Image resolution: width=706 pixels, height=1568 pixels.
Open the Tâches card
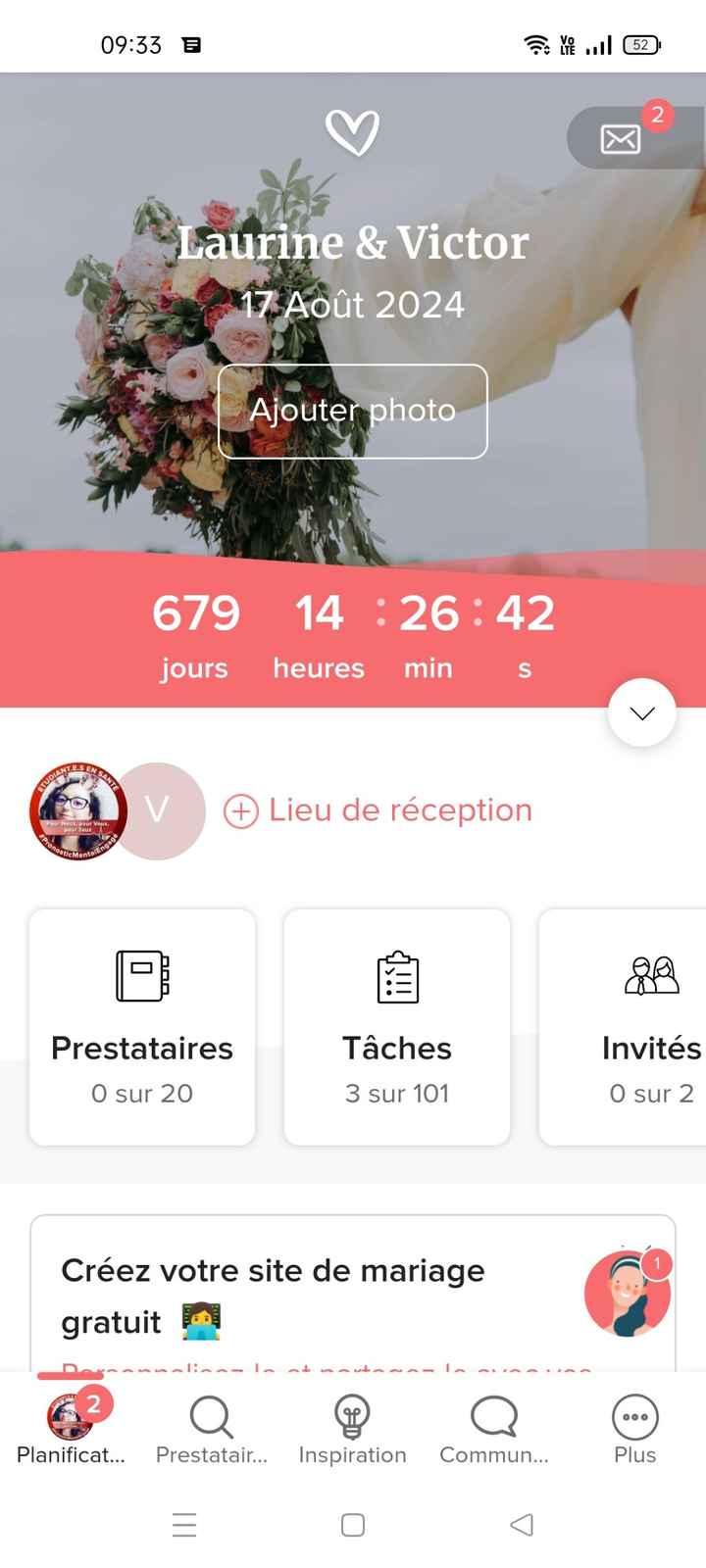(x=397, y=1026)
